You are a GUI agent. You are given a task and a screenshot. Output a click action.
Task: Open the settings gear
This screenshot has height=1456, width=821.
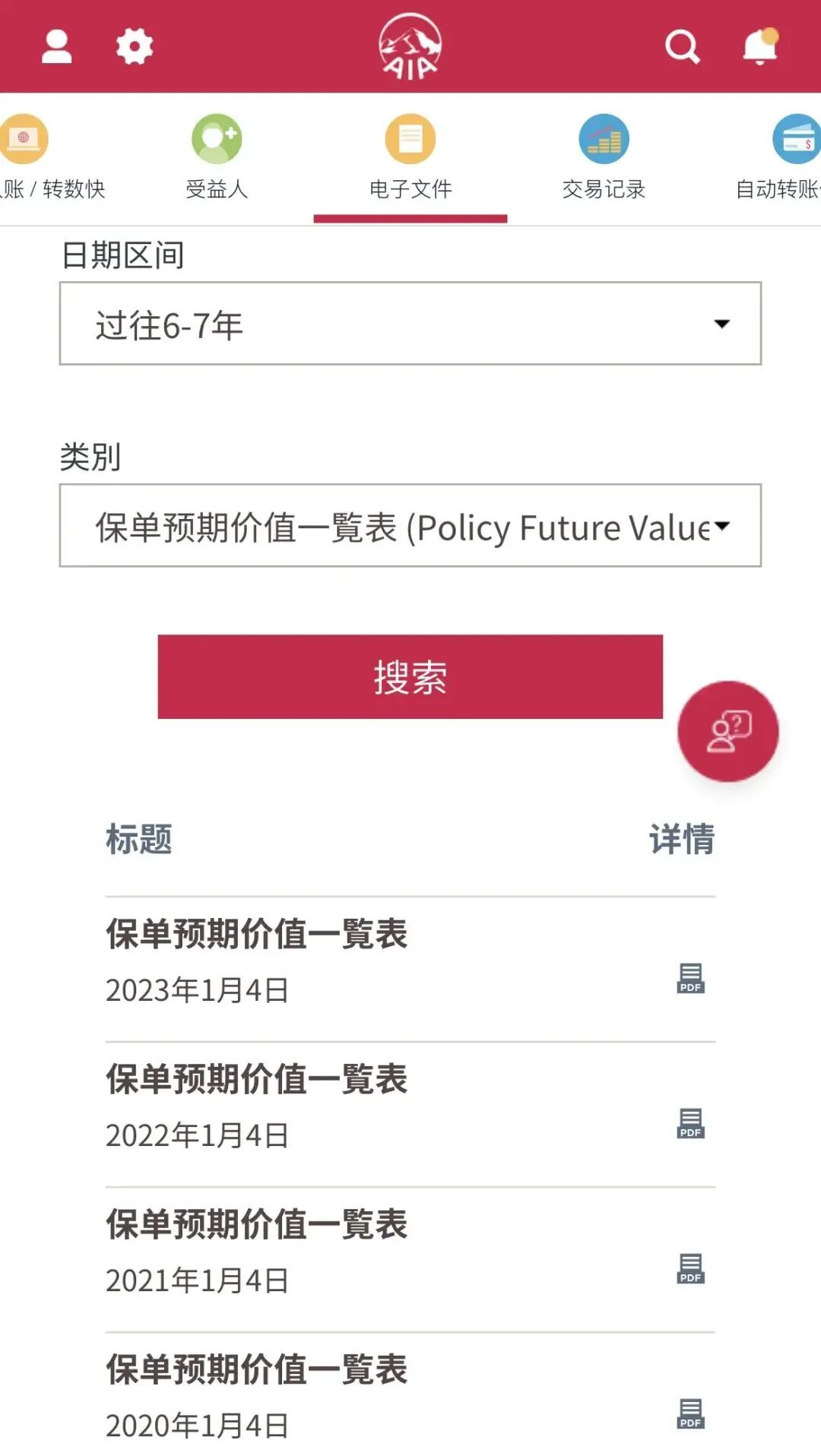click(135, 46)
